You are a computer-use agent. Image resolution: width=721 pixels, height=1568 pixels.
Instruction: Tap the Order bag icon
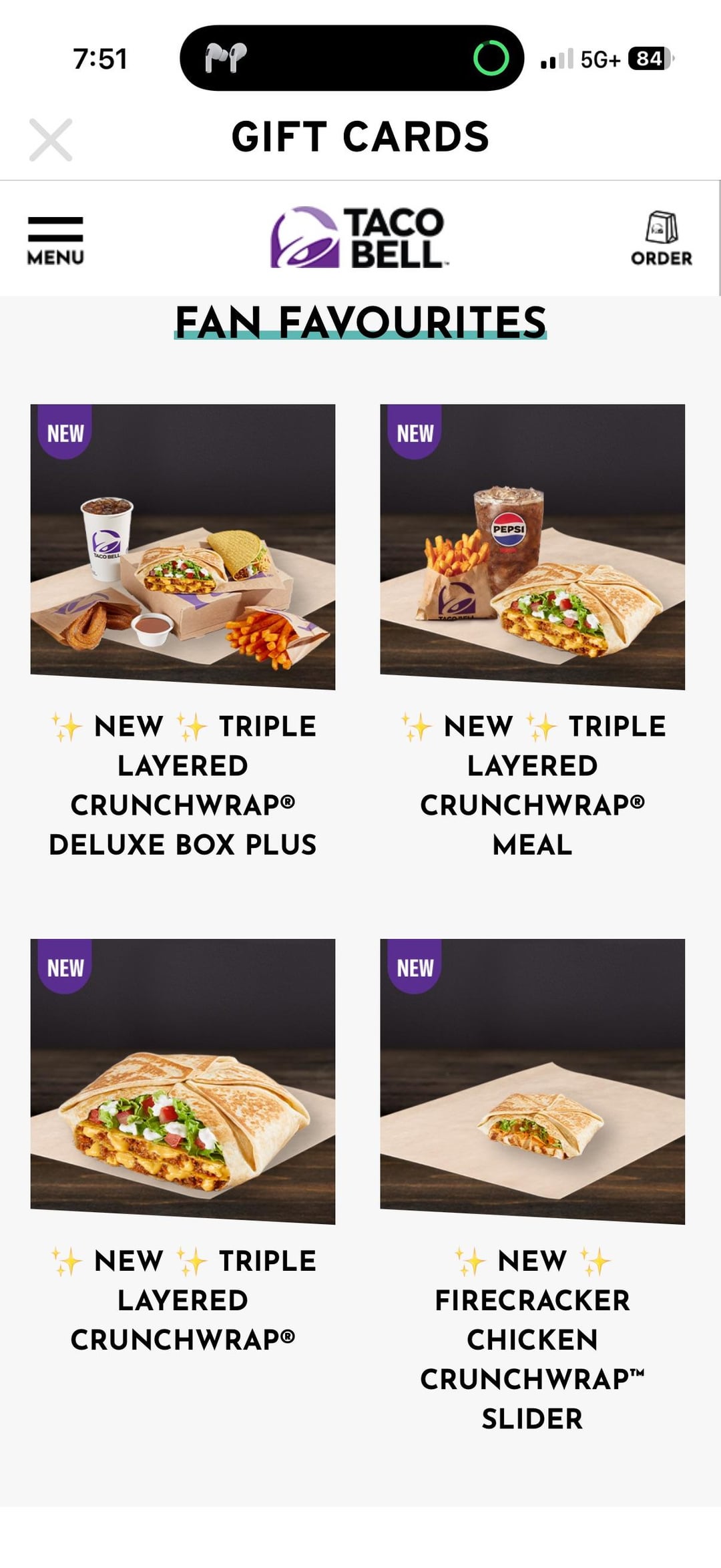click(661, 238)
